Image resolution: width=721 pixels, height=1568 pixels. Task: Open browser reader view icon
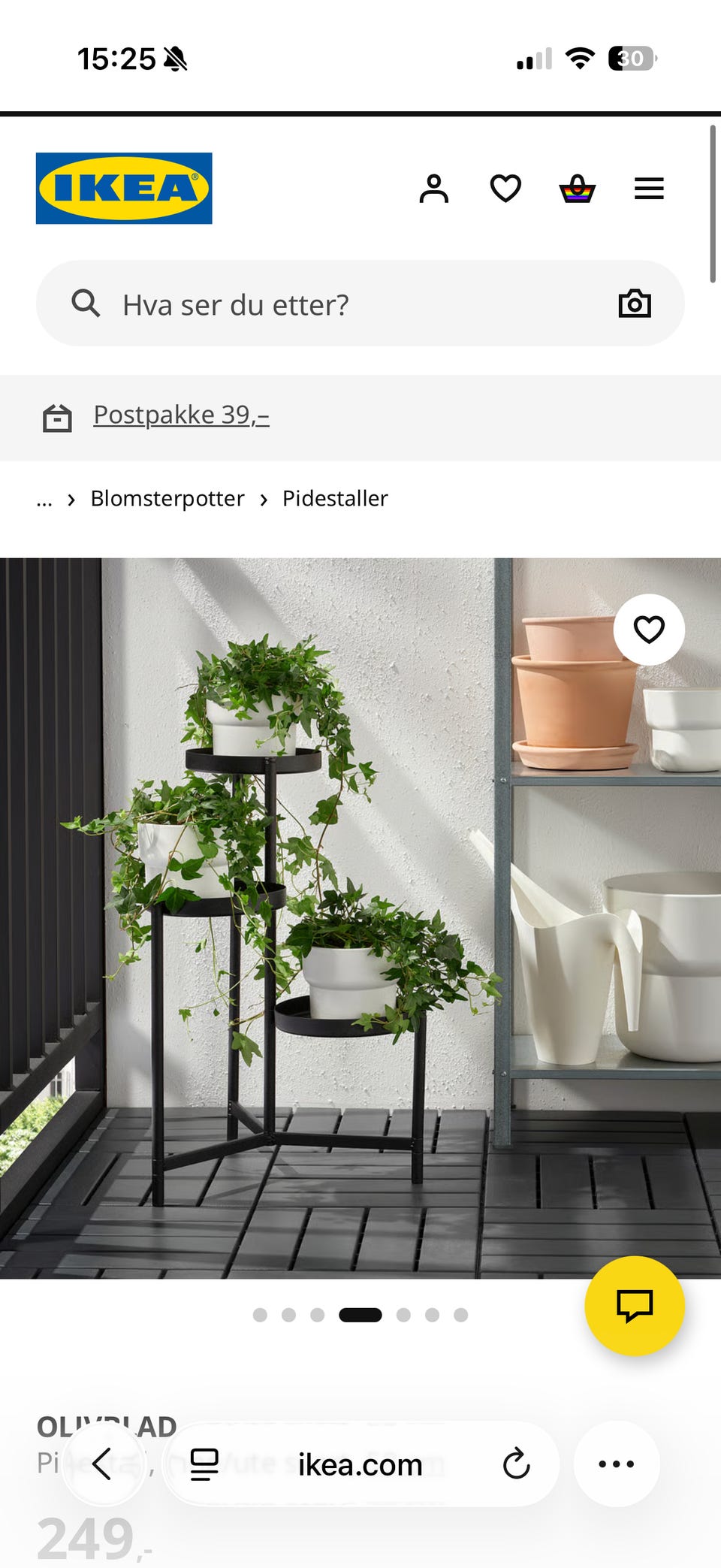tap(203, 1464)
